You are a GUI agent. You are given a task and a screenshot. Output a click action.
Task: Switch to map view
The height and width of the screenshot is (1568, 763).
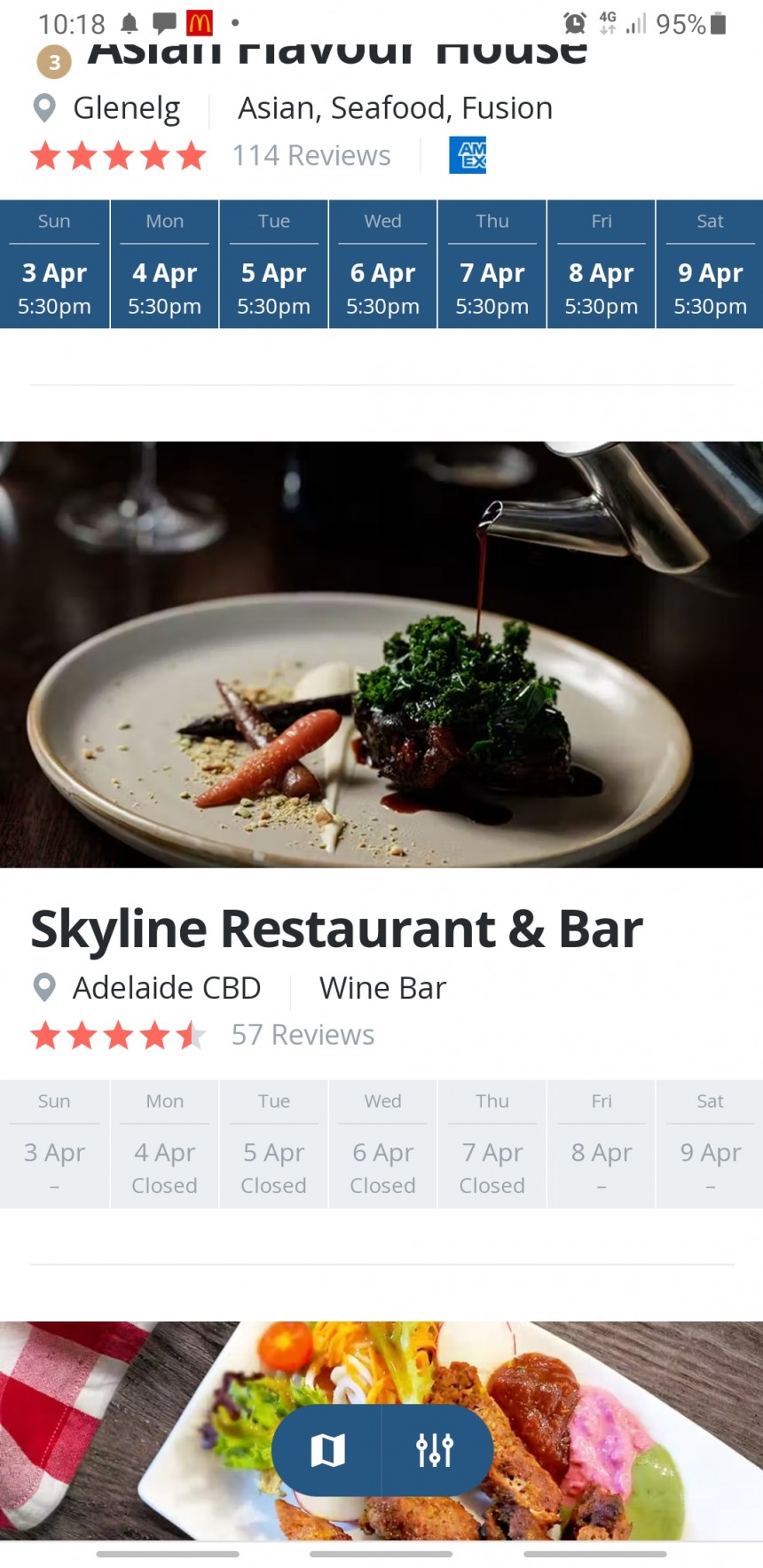(327, 1450)
